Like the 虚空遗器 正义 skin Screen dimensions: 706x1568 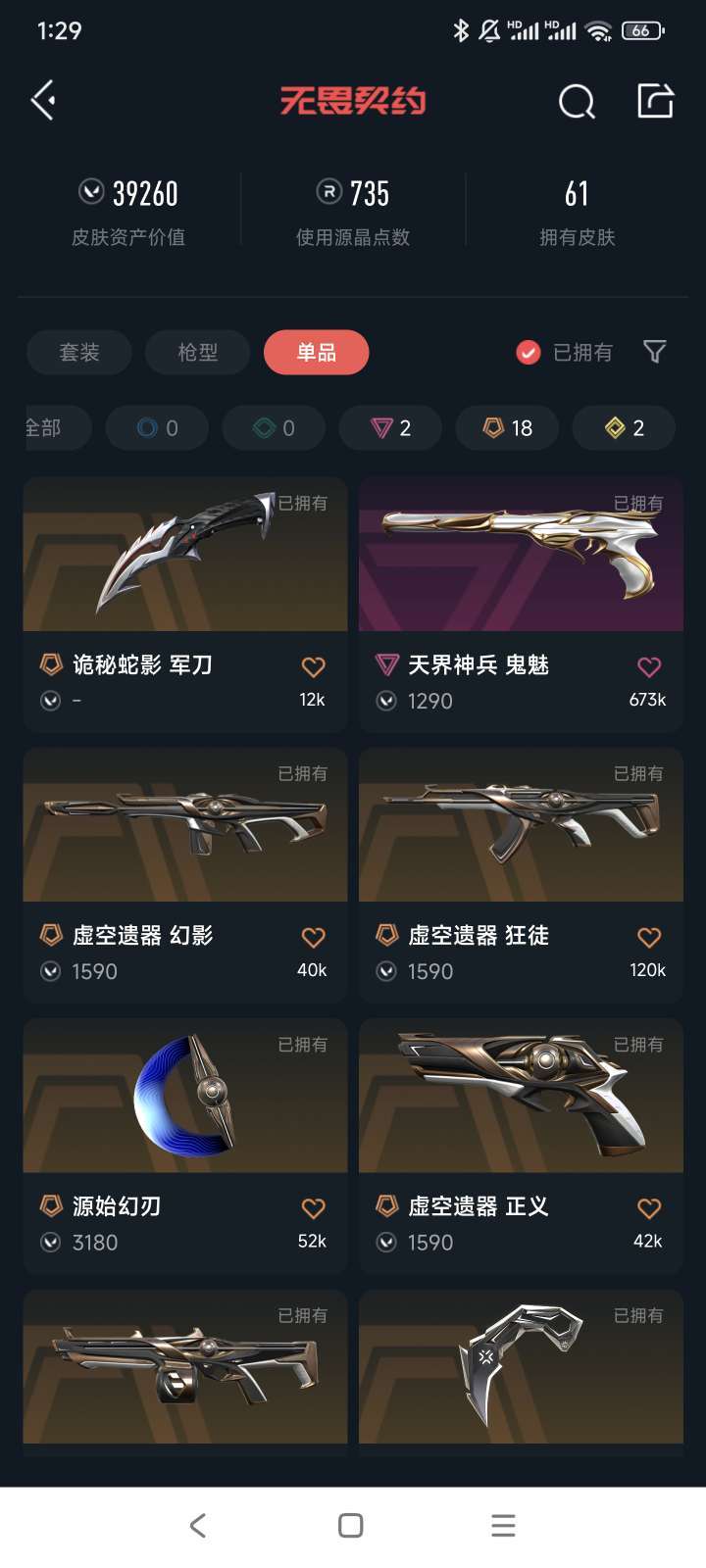[649, 1208]
